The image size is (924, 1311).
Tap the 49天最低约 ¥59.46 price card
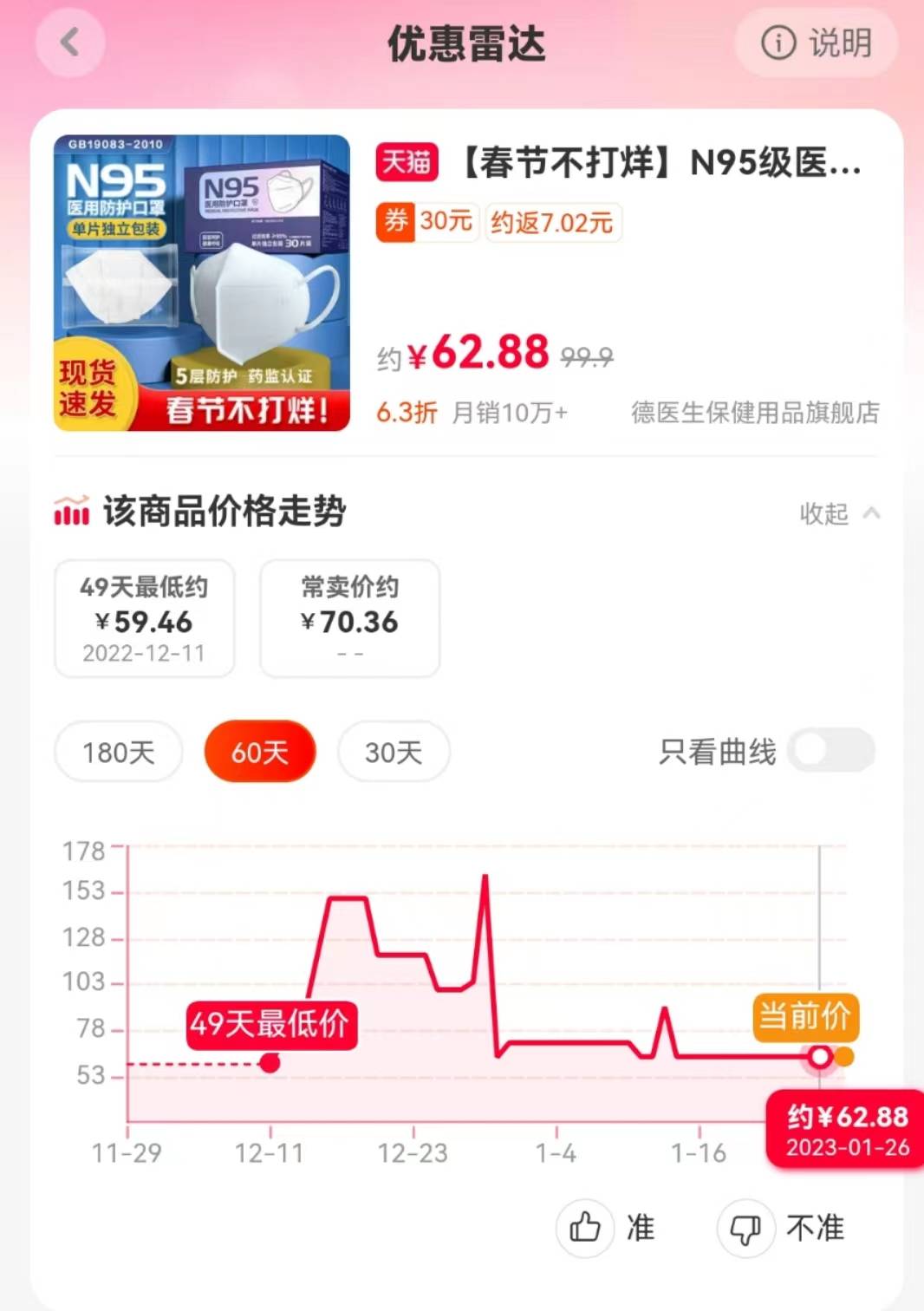point(143,617)
